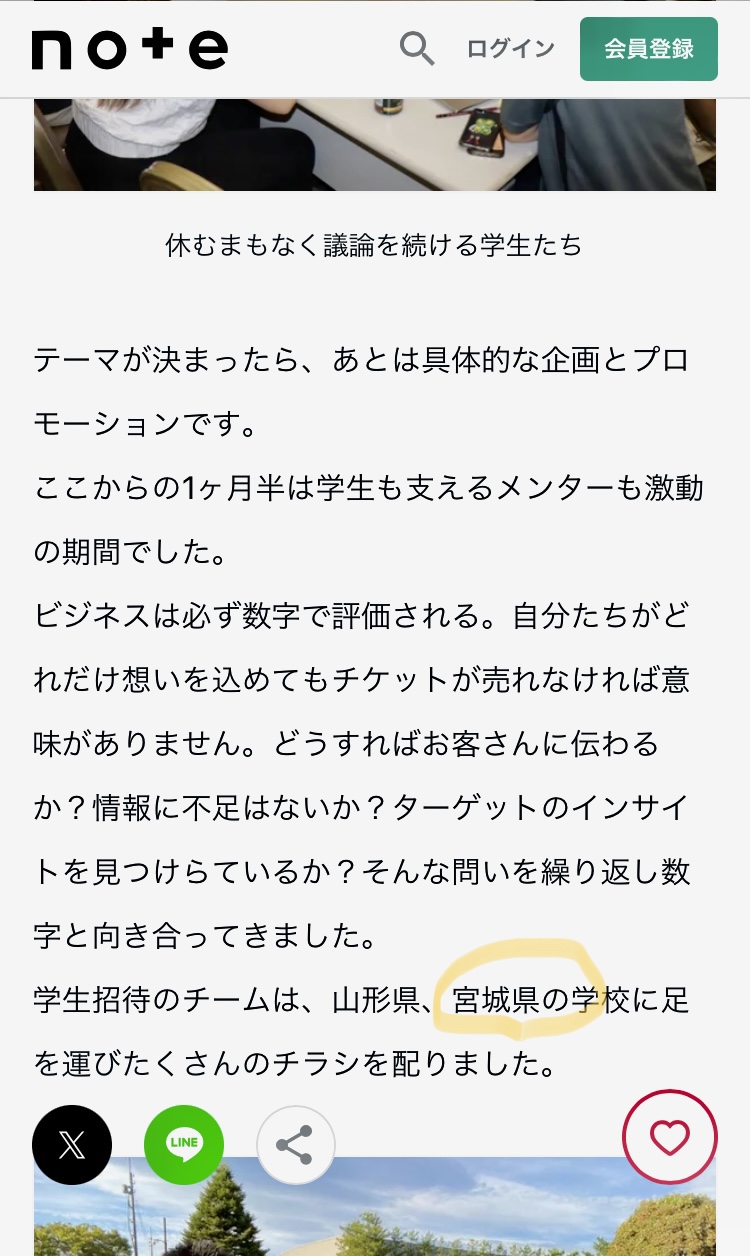
Task: Tap the ログイン link
Action: 510,49
